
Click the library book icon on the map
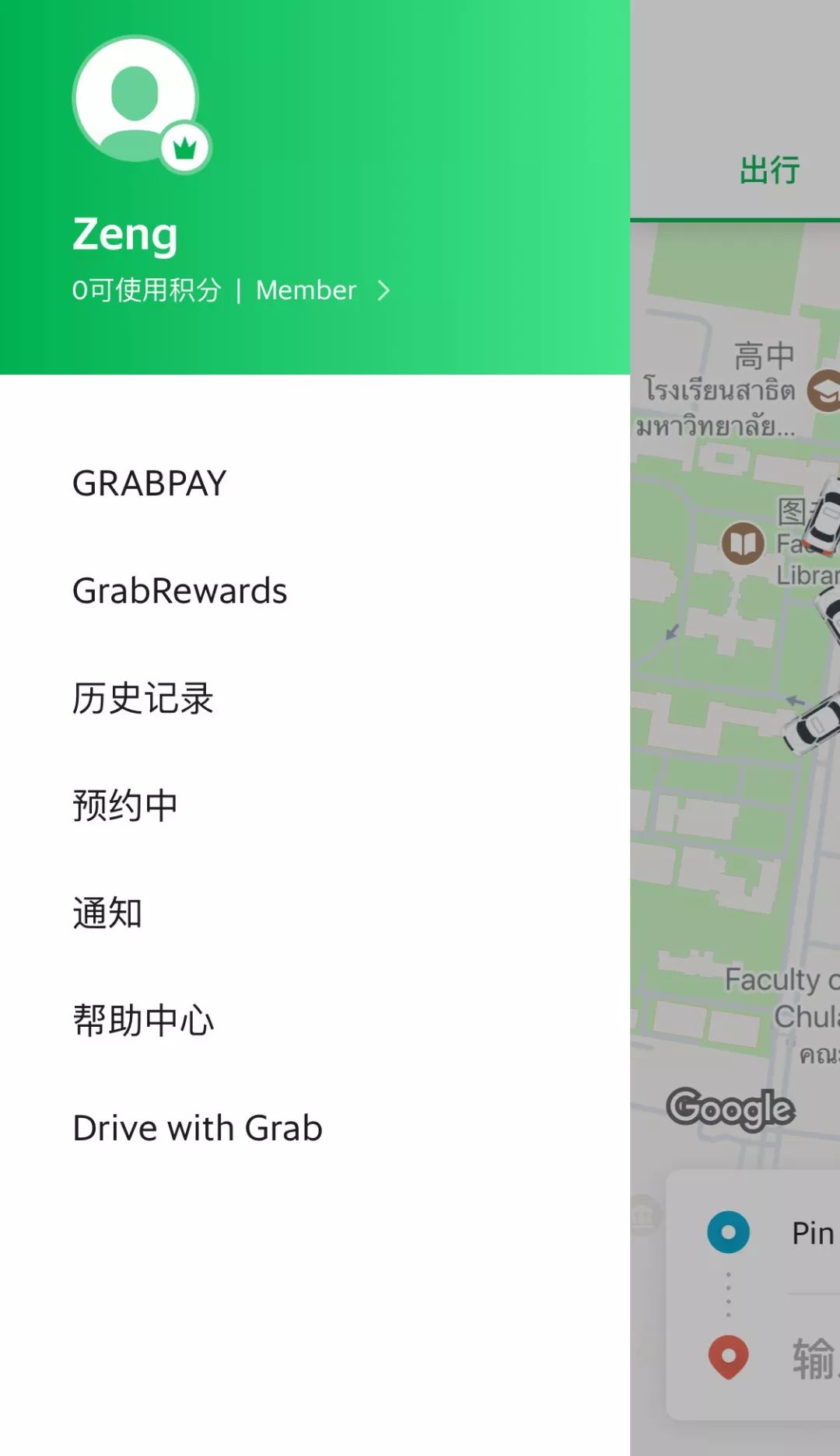pos(743,544)
